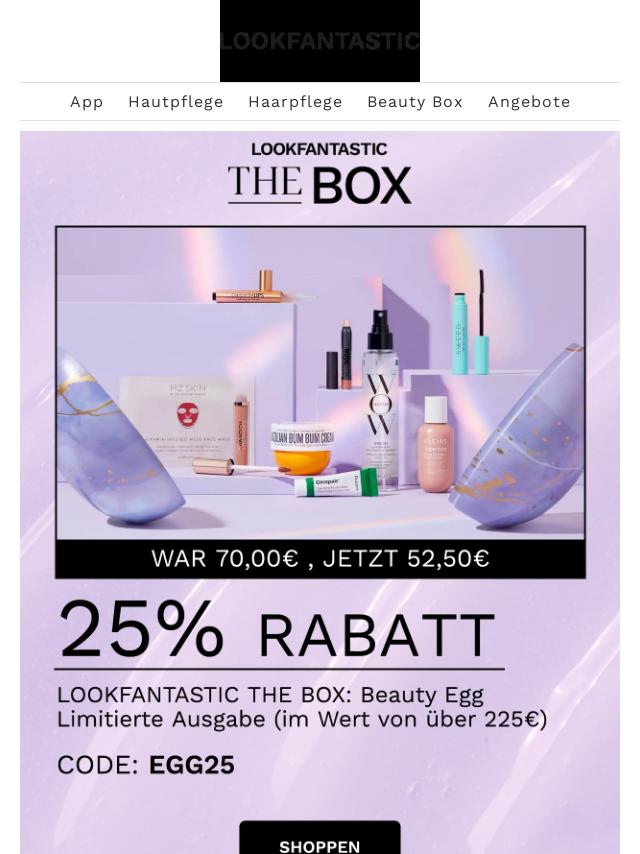Image resolution: width=640 pixels, height=854 pixels.
Task: Tap the SHOPPEN button
Action: 320,843
